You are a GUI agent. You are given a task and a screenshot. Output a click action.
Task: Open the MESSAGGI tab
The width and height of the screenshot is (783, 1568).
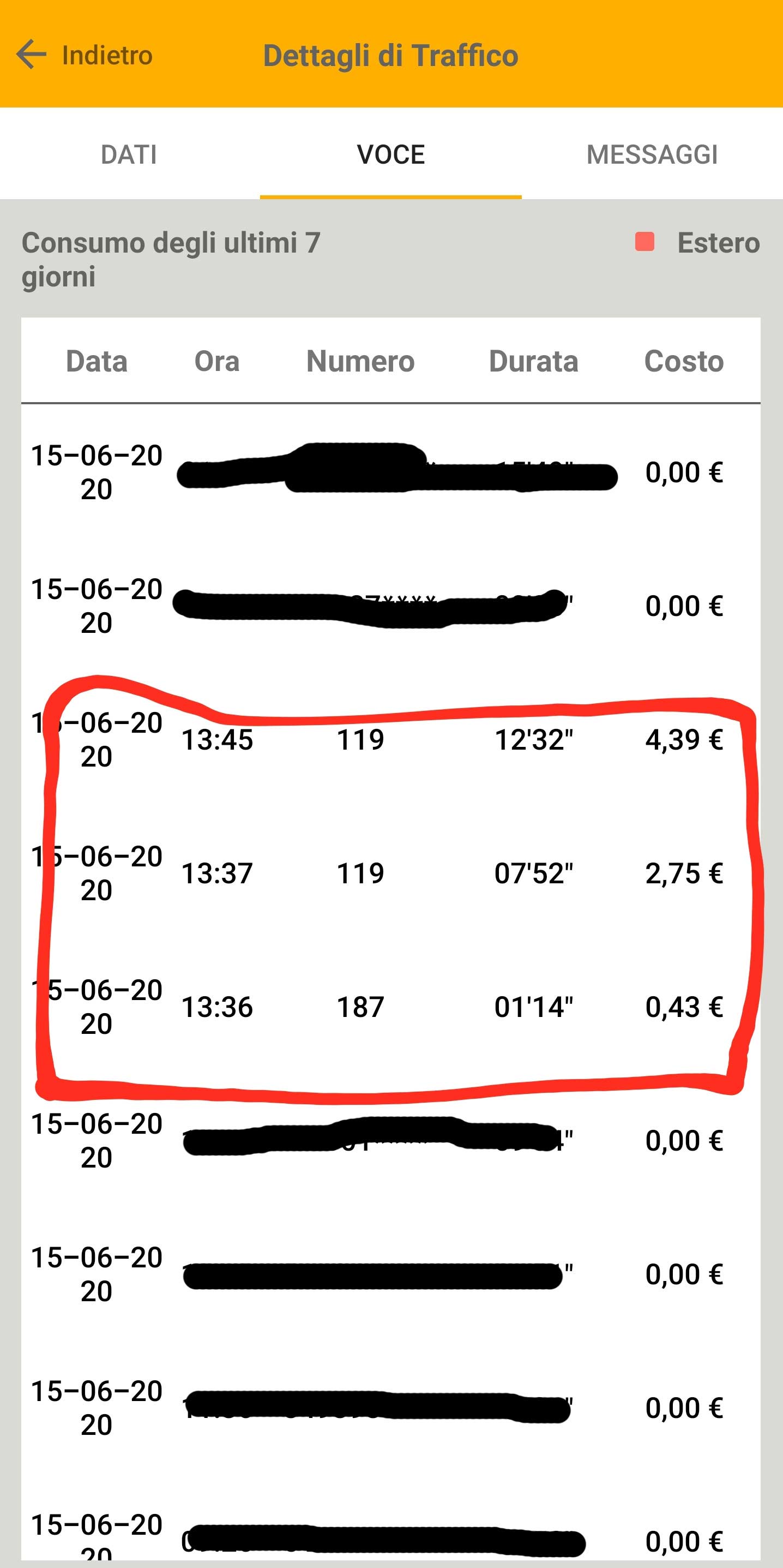[x=652, y=154]
